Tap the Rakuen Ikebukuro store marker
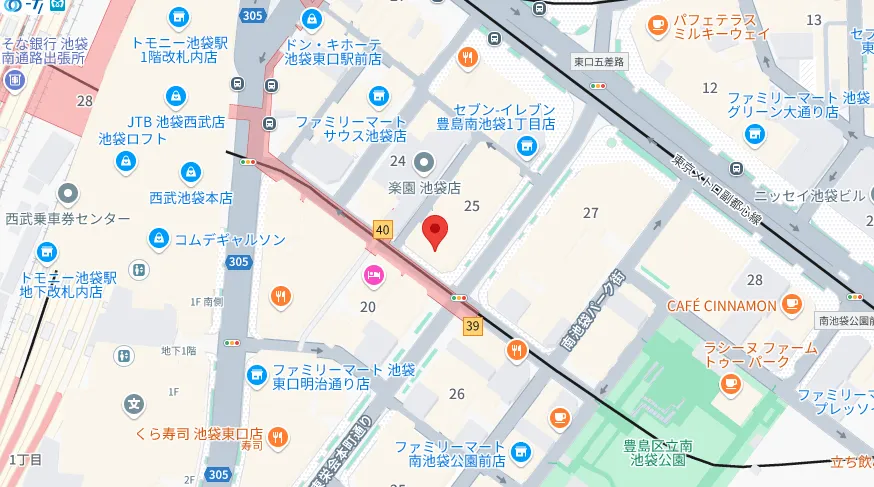The width and height of the screenshot is (874, 487). (424, 161)
